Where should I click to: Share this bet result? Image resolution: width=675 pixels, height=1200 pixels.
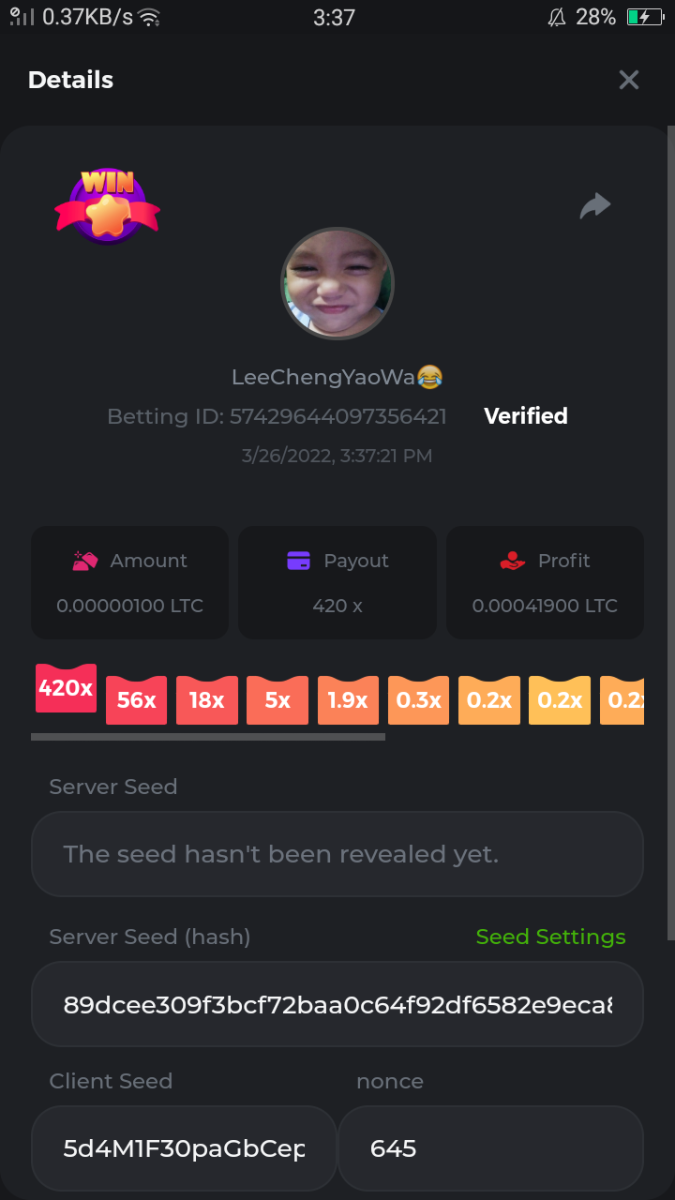point(595,206)
